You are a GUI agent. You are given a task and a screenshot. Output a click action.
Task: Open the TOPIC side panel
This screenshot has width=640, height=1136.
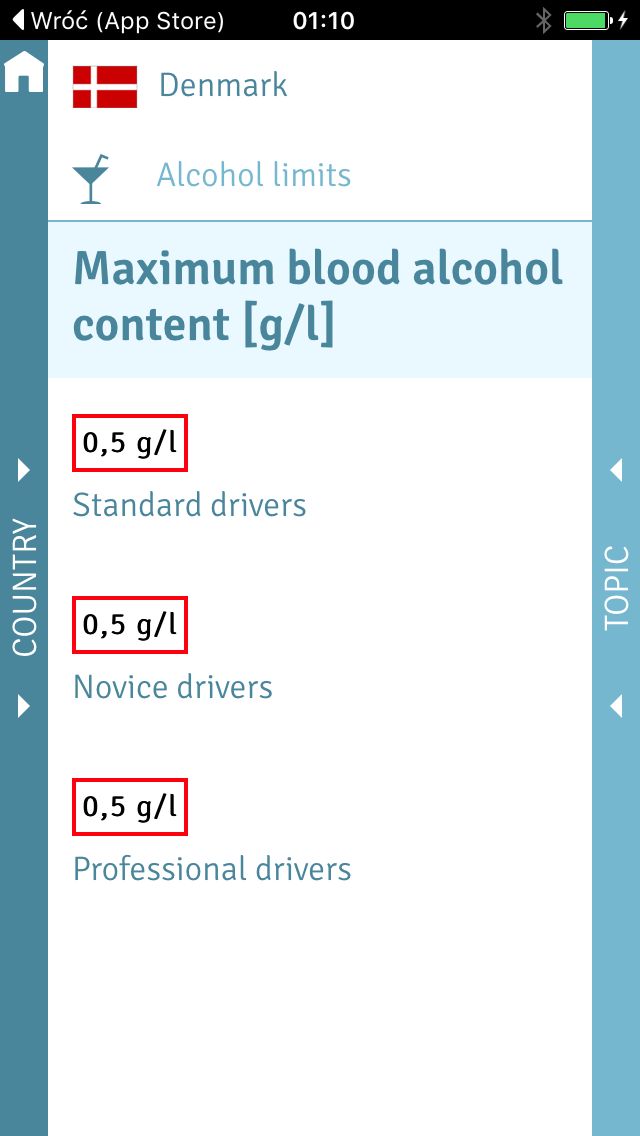[616, 588]
